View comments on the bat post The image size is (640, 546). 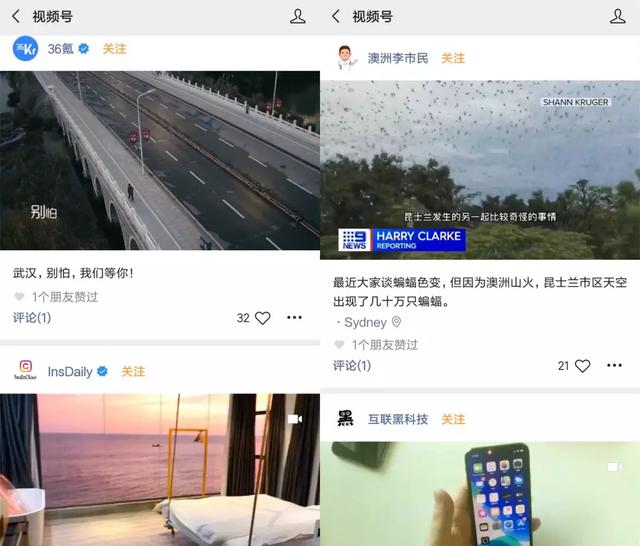coord(352,366)
